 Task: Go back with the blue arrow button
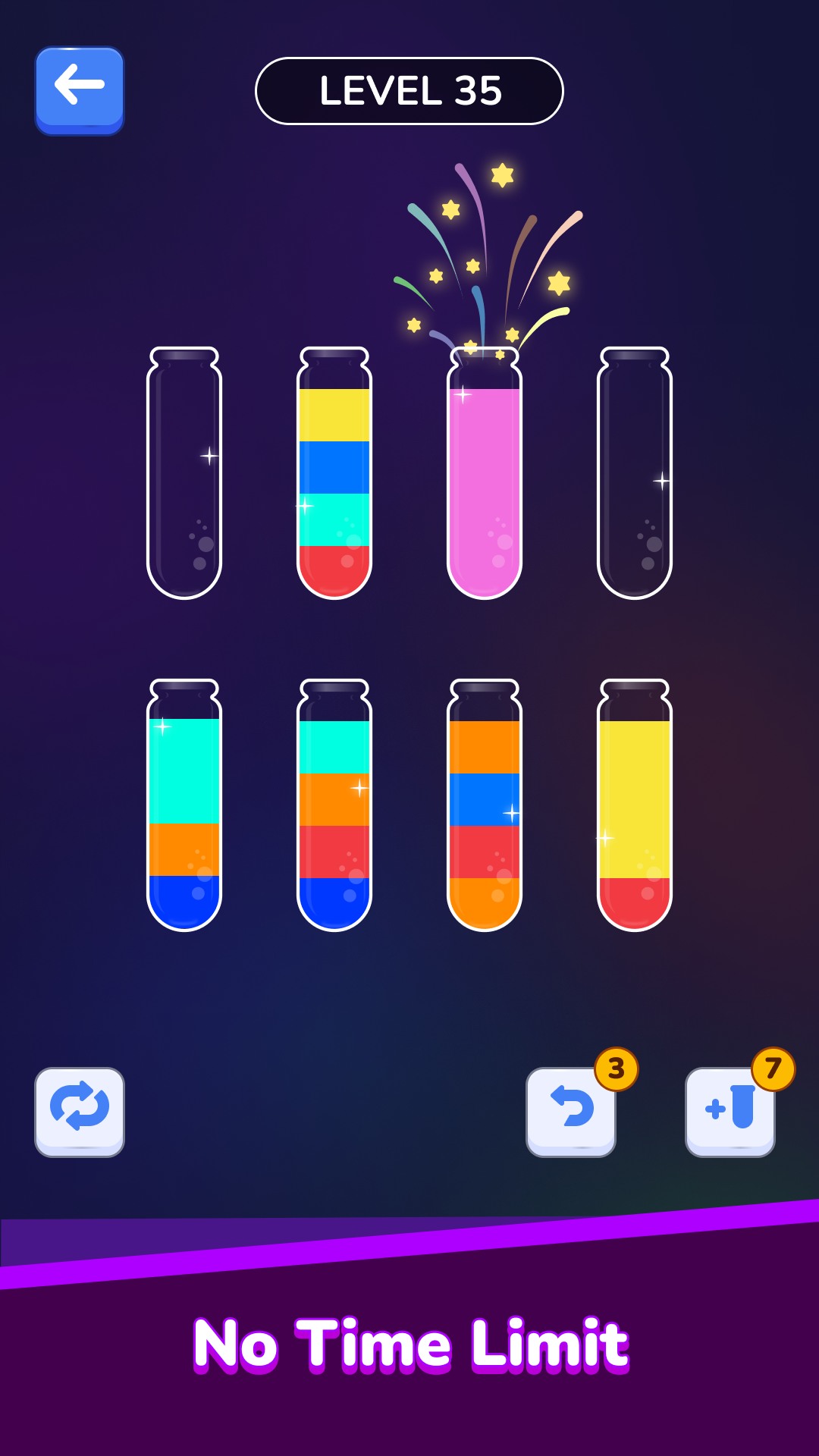tap(80, 91)
